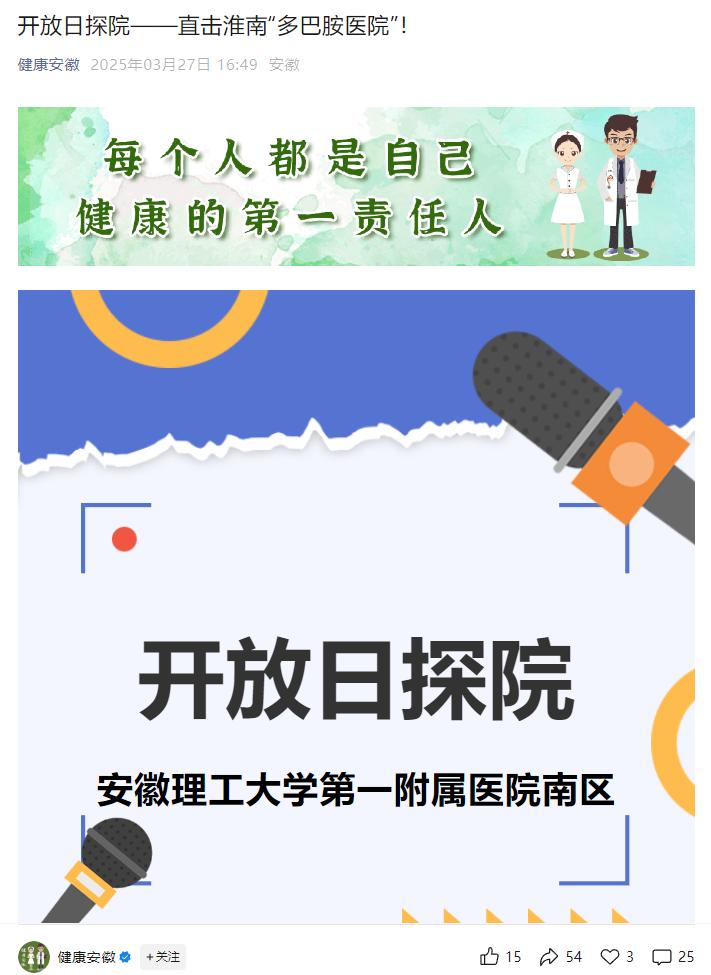Screen dimensions: 711x975
Task: Favorite the article using the heart icon
Action: (609, 956)
